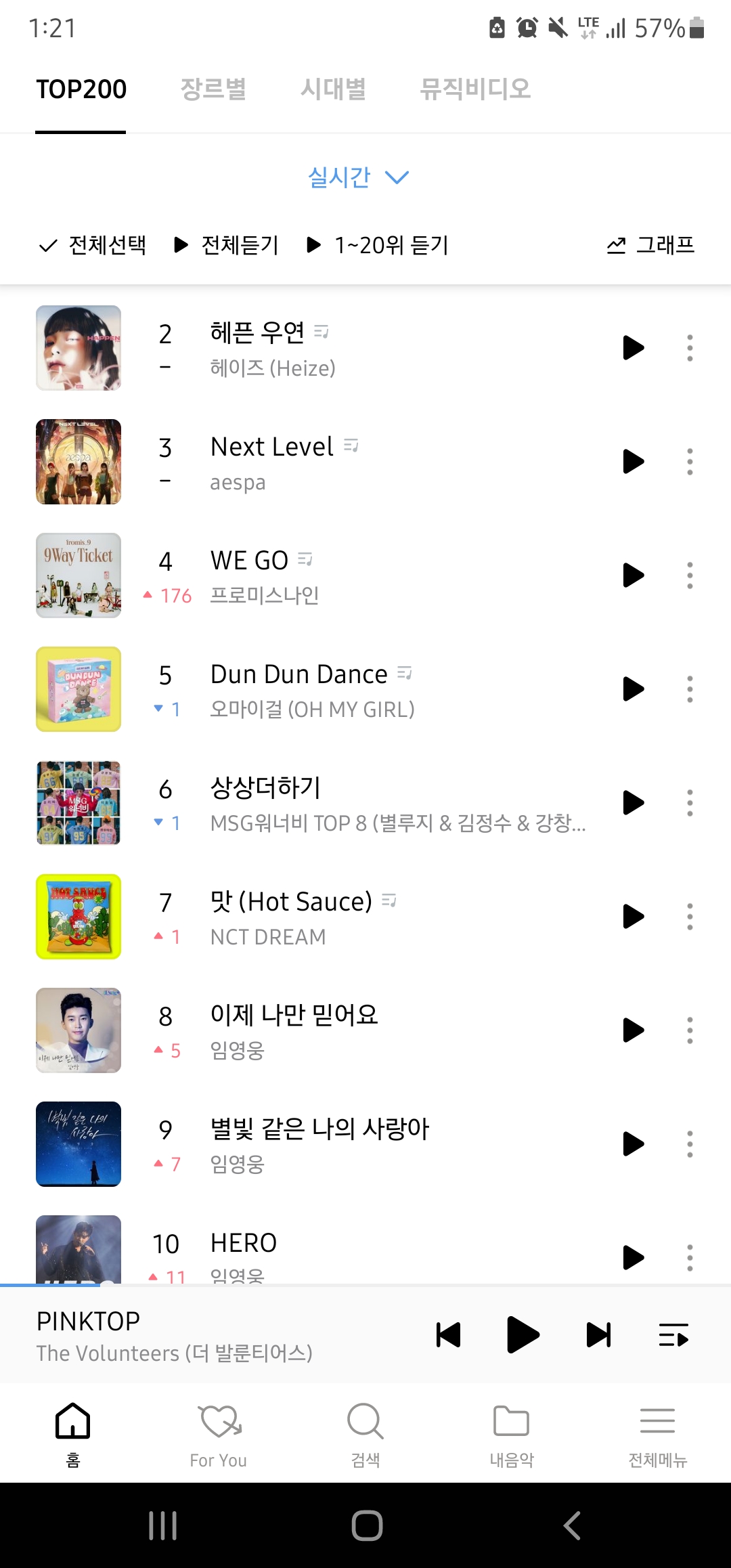Open the 그래프 chart view
The height and width of the screenshot is (1568, 731).
point(650,245)
